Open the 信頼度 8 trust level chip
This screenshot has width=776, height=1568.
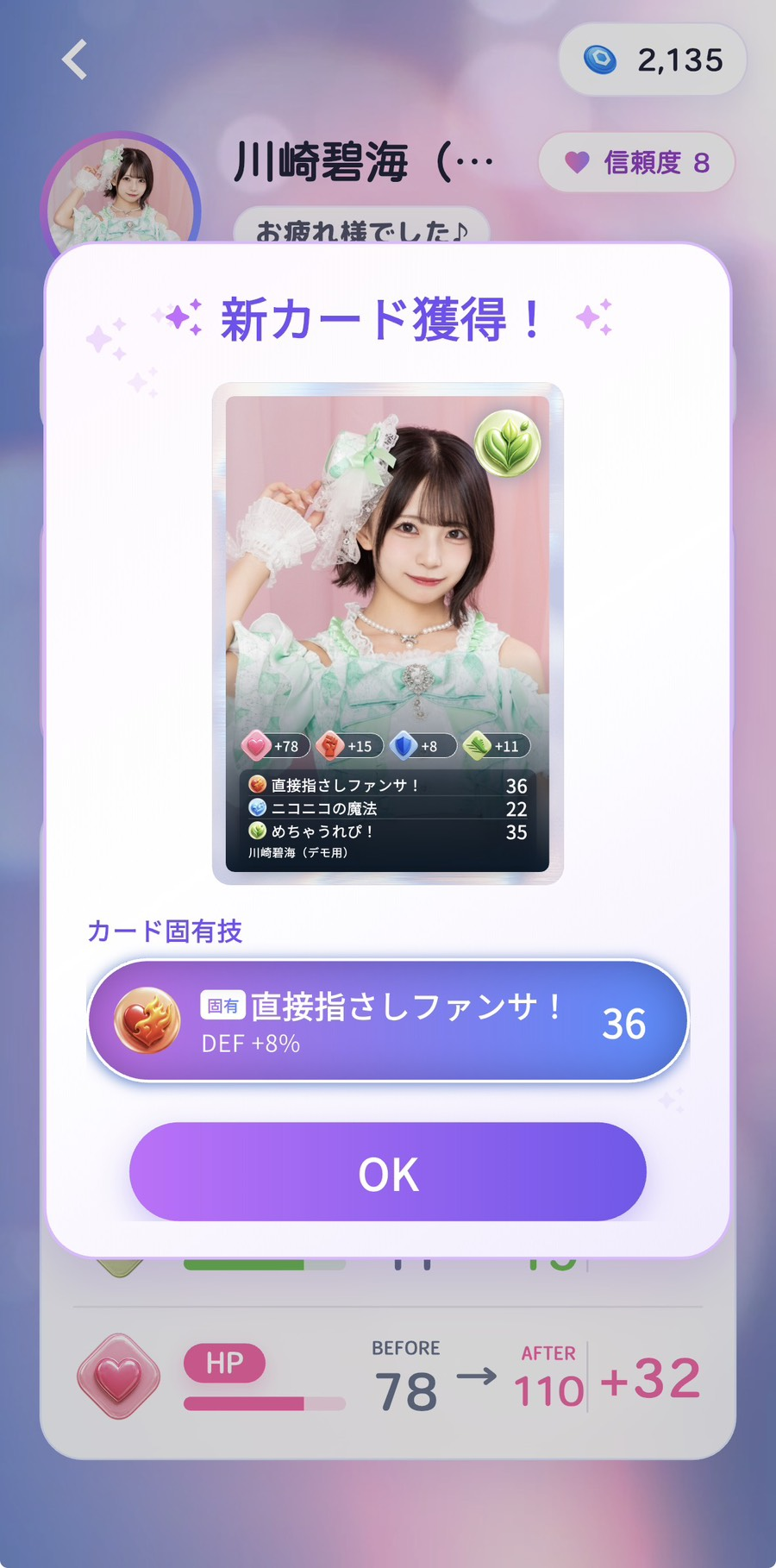(x=636, y=161)
